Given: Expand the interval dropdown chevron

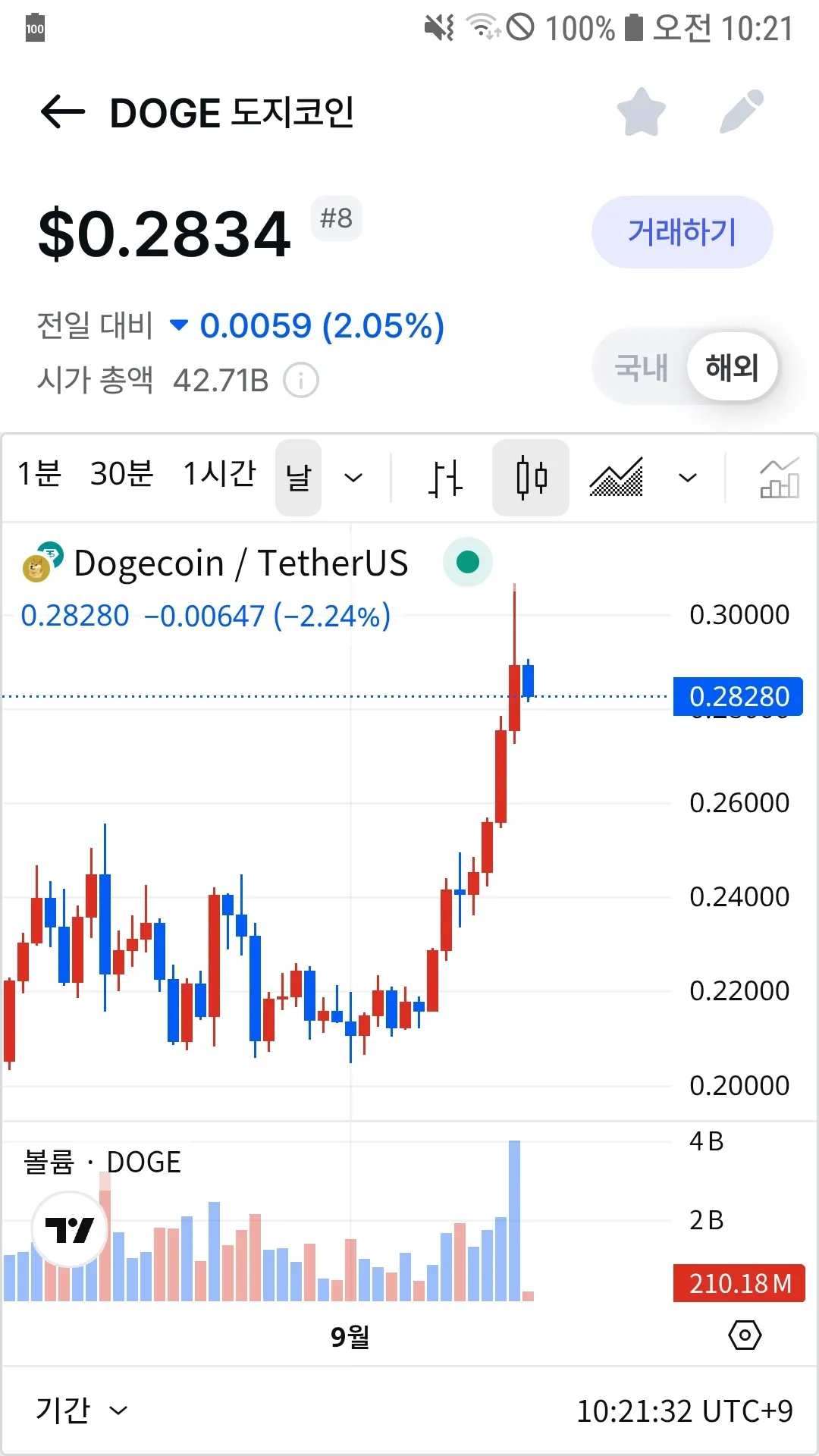Looking at the screenshot, I should pyautogui.click(x=353, y=478).
